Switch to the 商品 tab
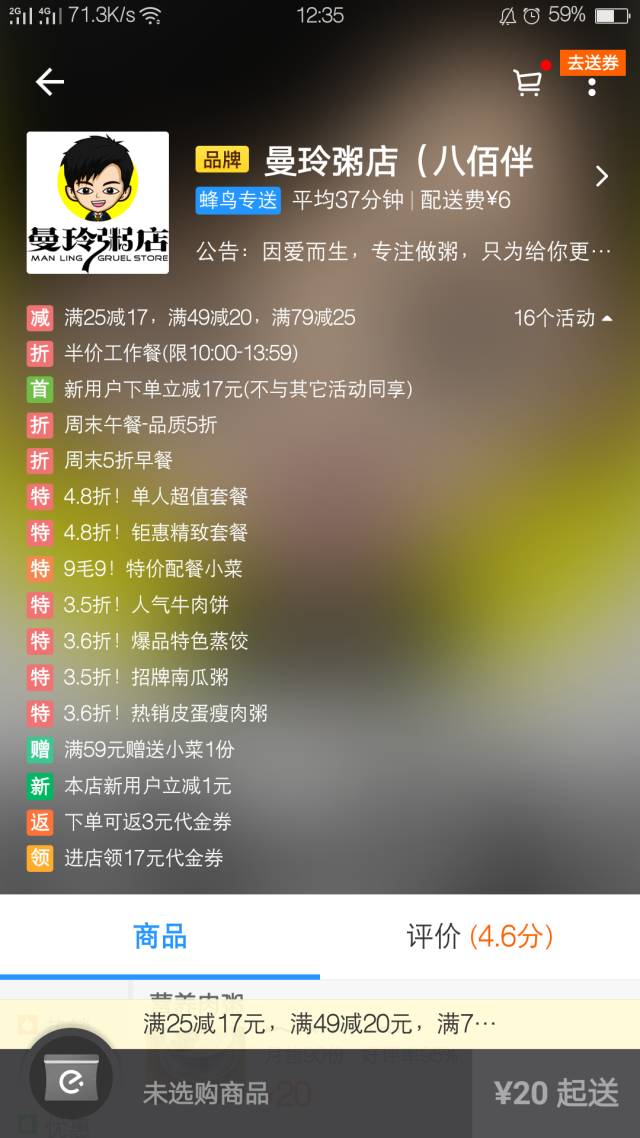Image resolution: width=640 pixels, height=1138 pixels. click(x=160, y=936)
